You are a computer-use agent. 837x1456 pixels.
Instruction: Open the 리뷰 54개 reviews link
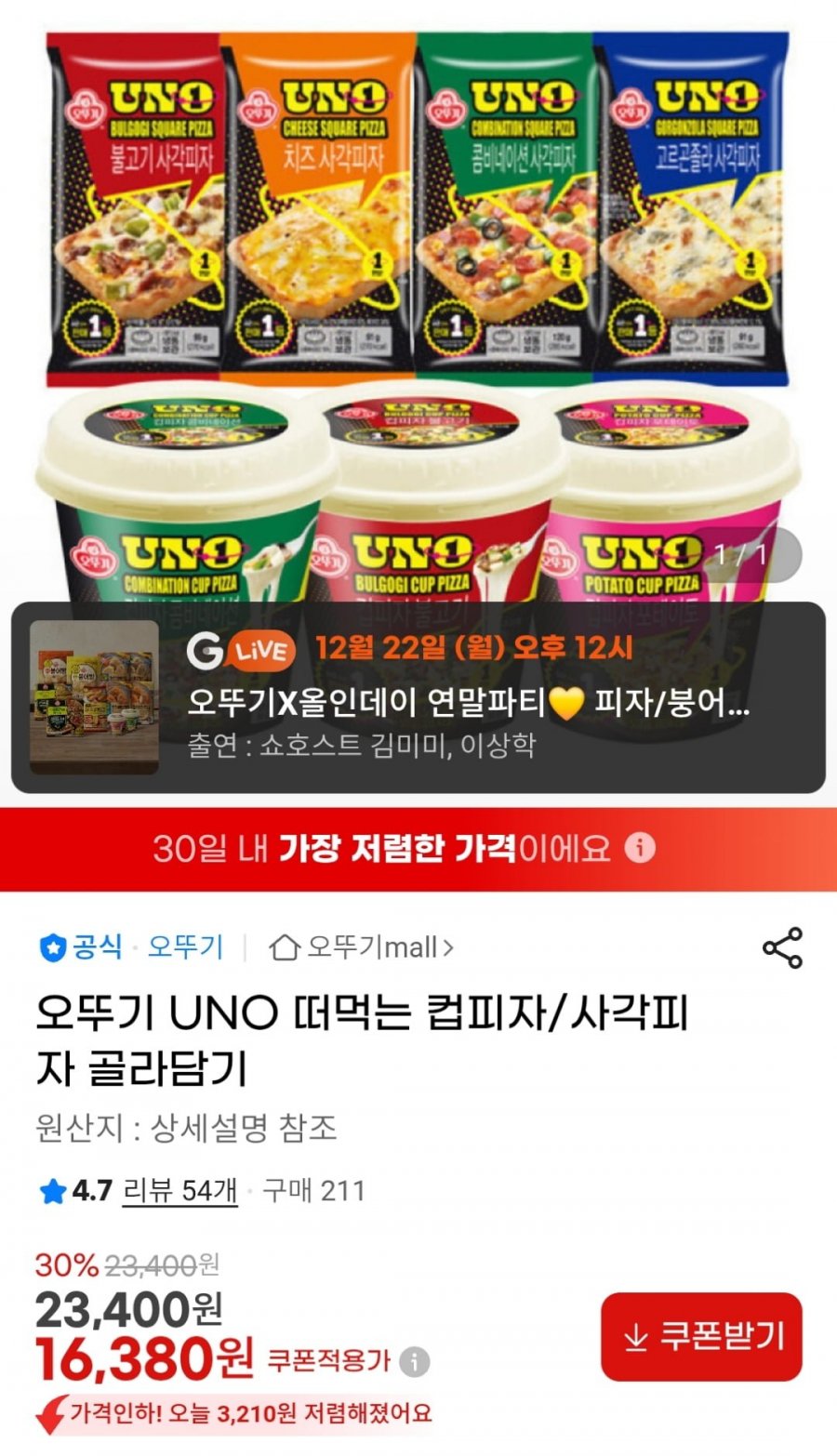click(180, 1190)
